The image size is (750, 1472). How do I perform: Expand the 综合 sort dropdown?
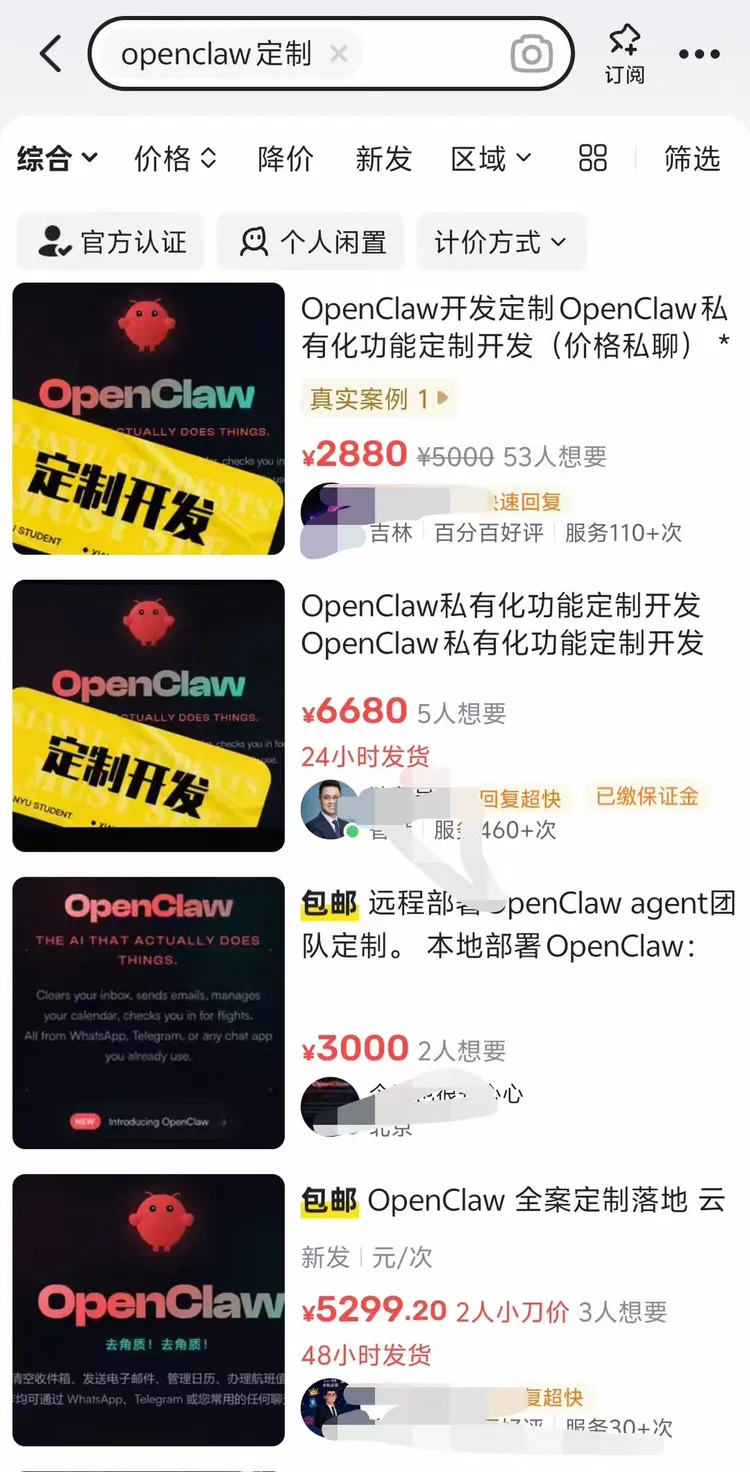pyautogui.click(x=57, y=158)
